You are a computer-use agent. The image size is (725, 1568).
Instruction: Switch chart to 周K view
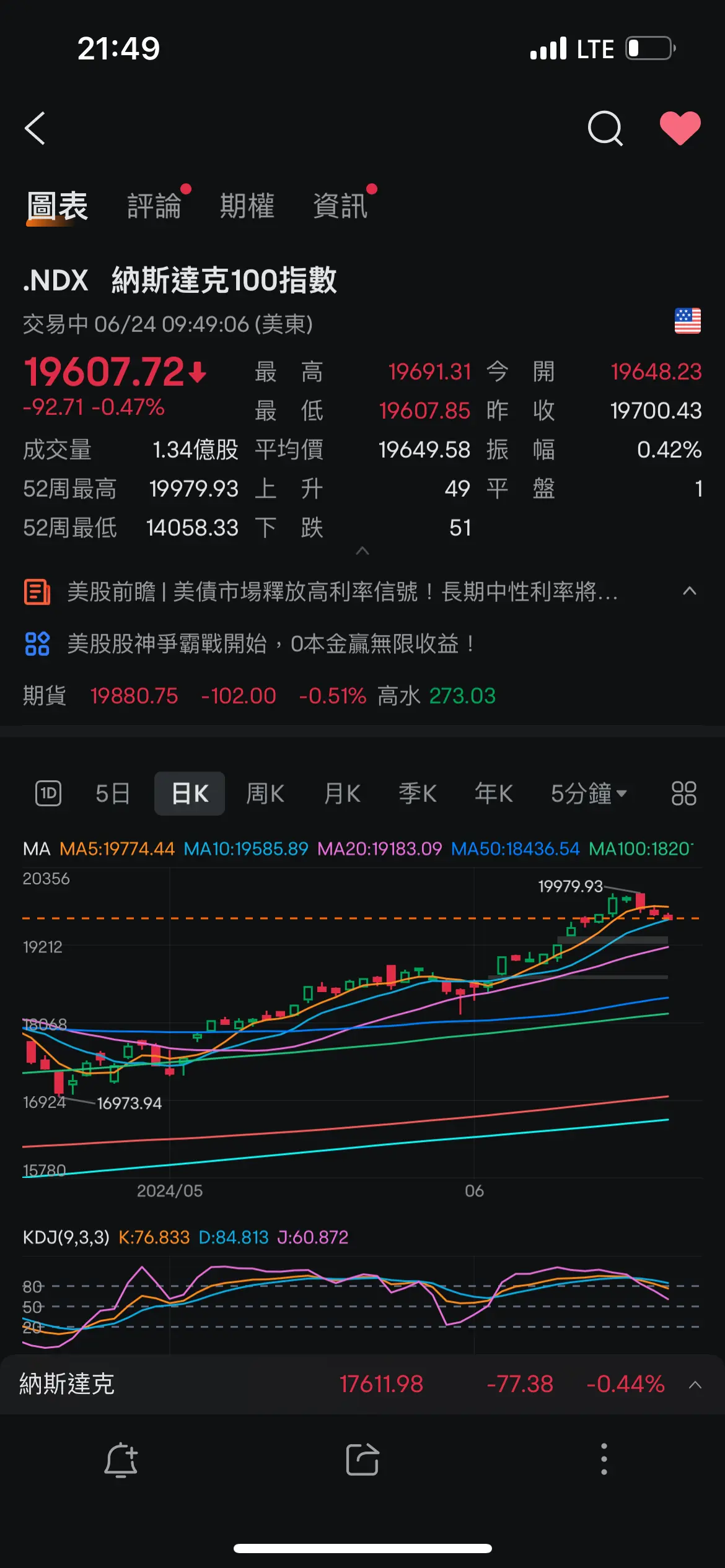coord(265,793)
